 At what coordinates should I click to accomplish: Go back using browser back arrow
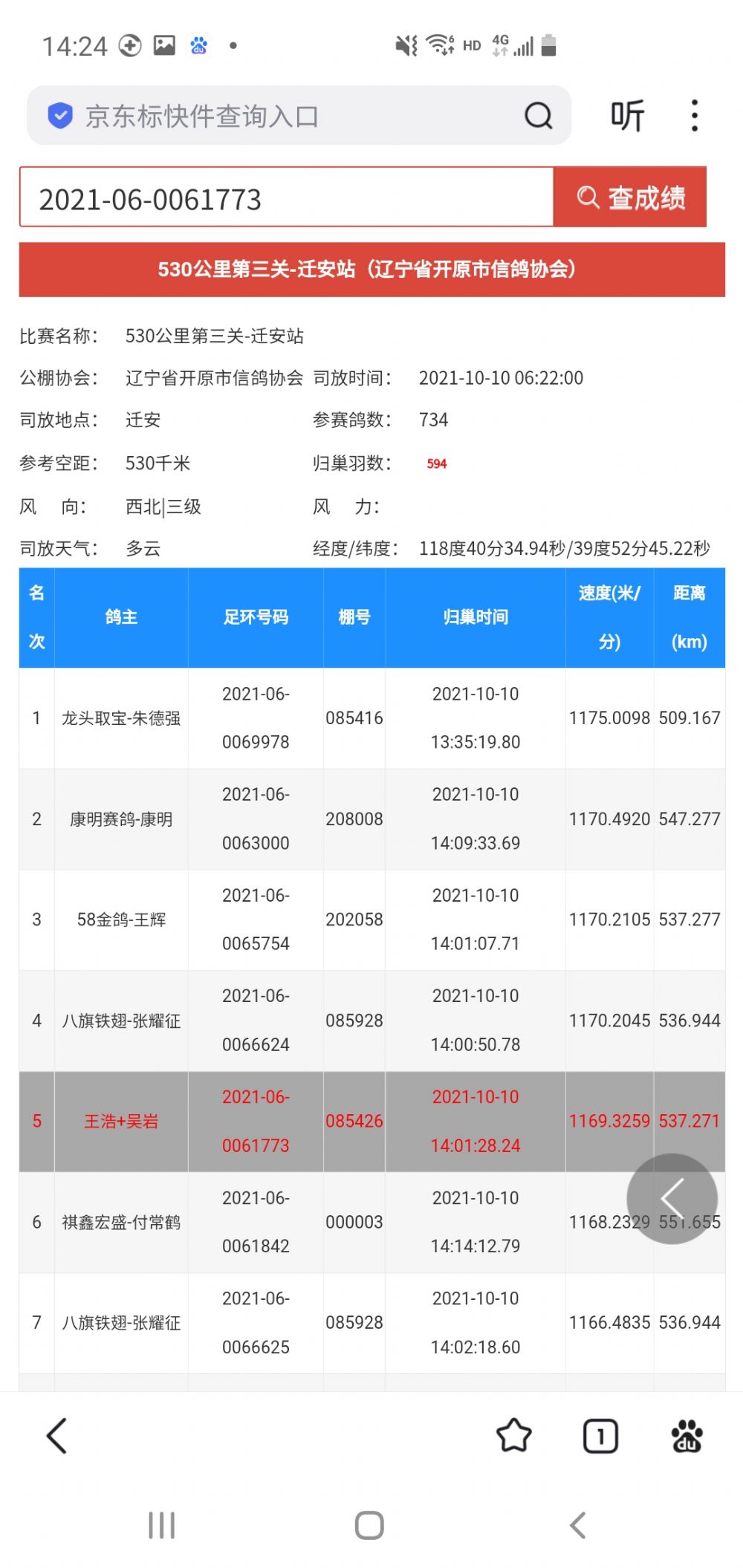57,1435
